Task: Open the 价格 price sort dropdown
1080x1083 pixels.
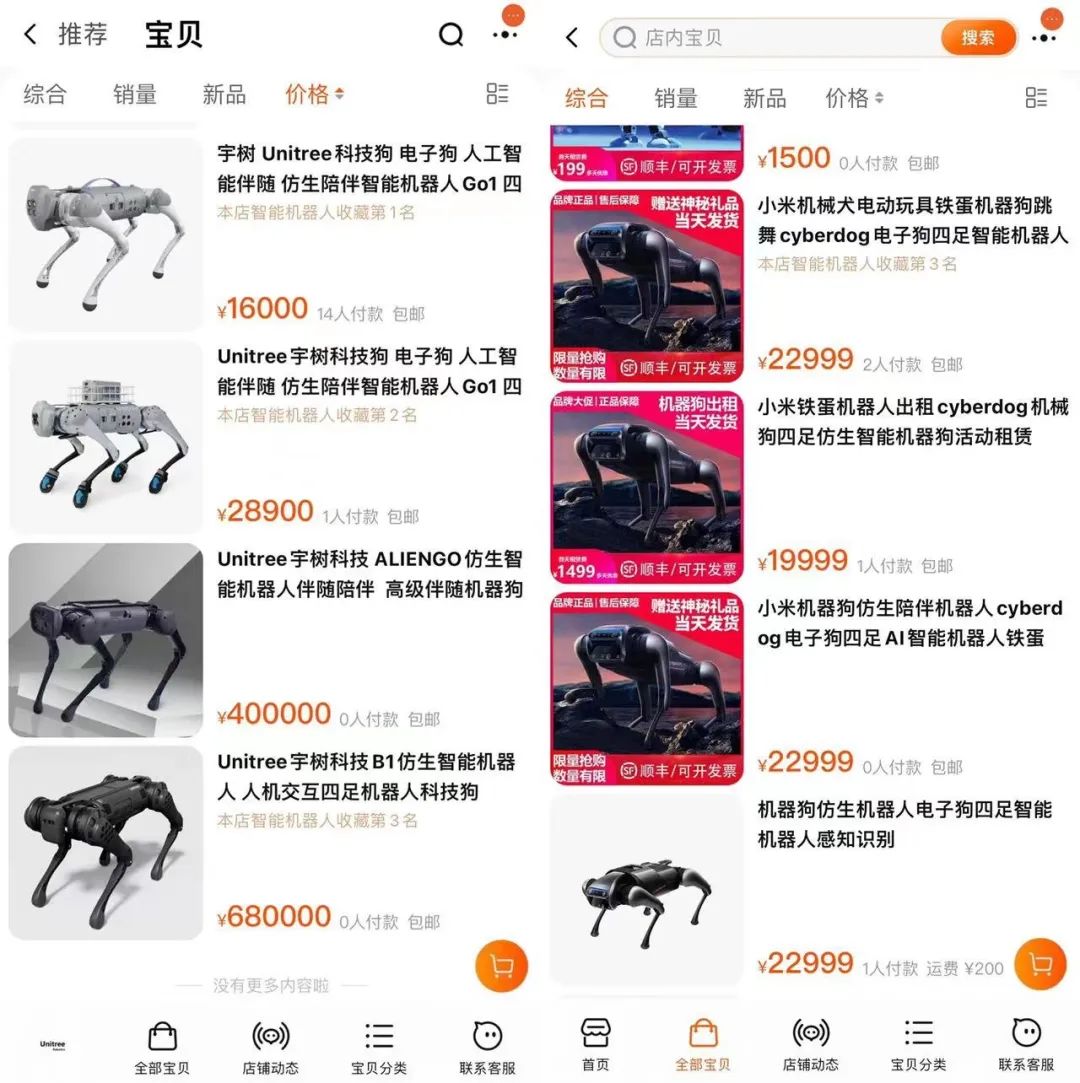Action: tap(307, 94)
